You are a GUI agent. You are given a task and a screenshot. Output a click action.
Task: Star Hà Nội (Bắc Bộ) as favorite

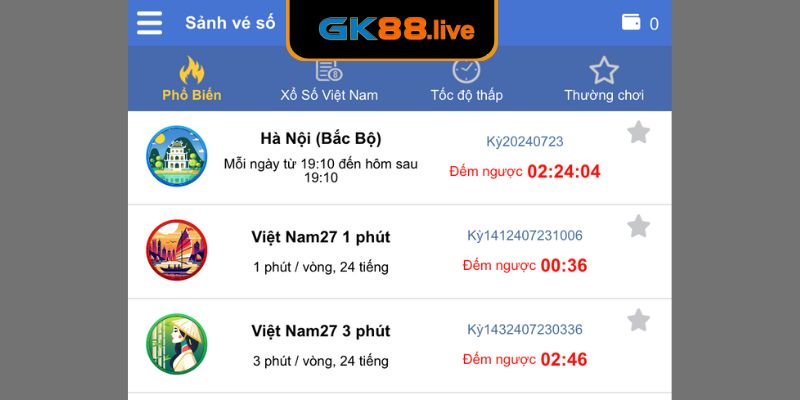click(x=638, y=132)
